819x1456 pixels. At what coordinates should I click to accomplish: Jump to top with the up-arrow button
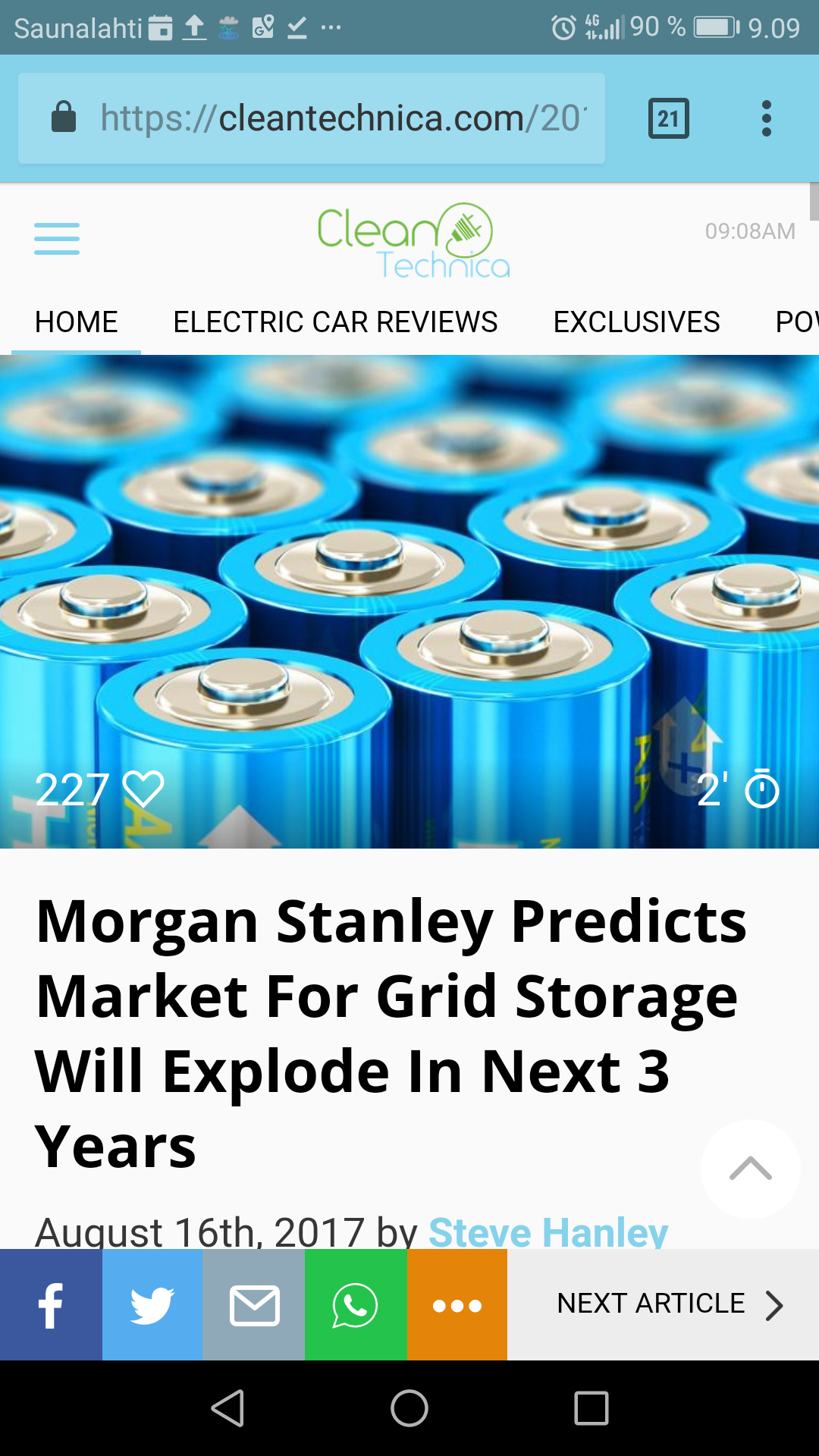pyautogui.click(x=750, y=1169)
